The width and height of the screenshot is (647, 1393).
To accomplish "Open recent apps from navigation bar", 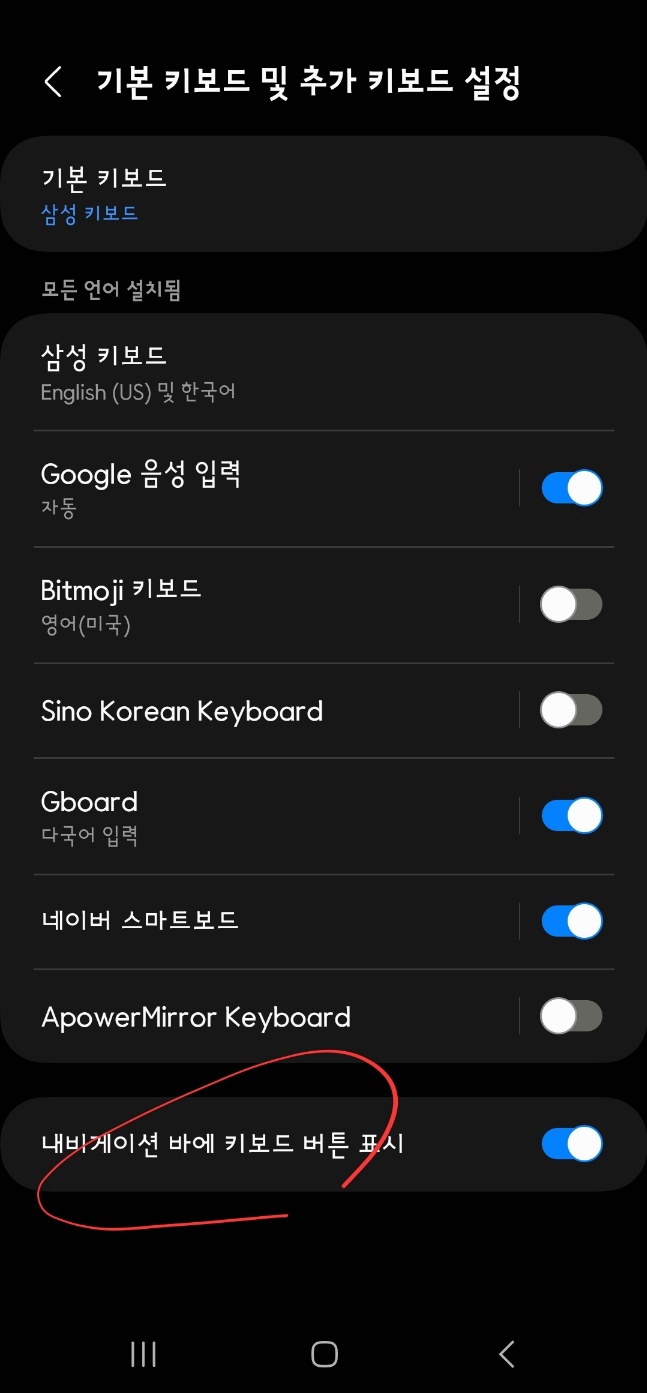I will point(144,1354).
